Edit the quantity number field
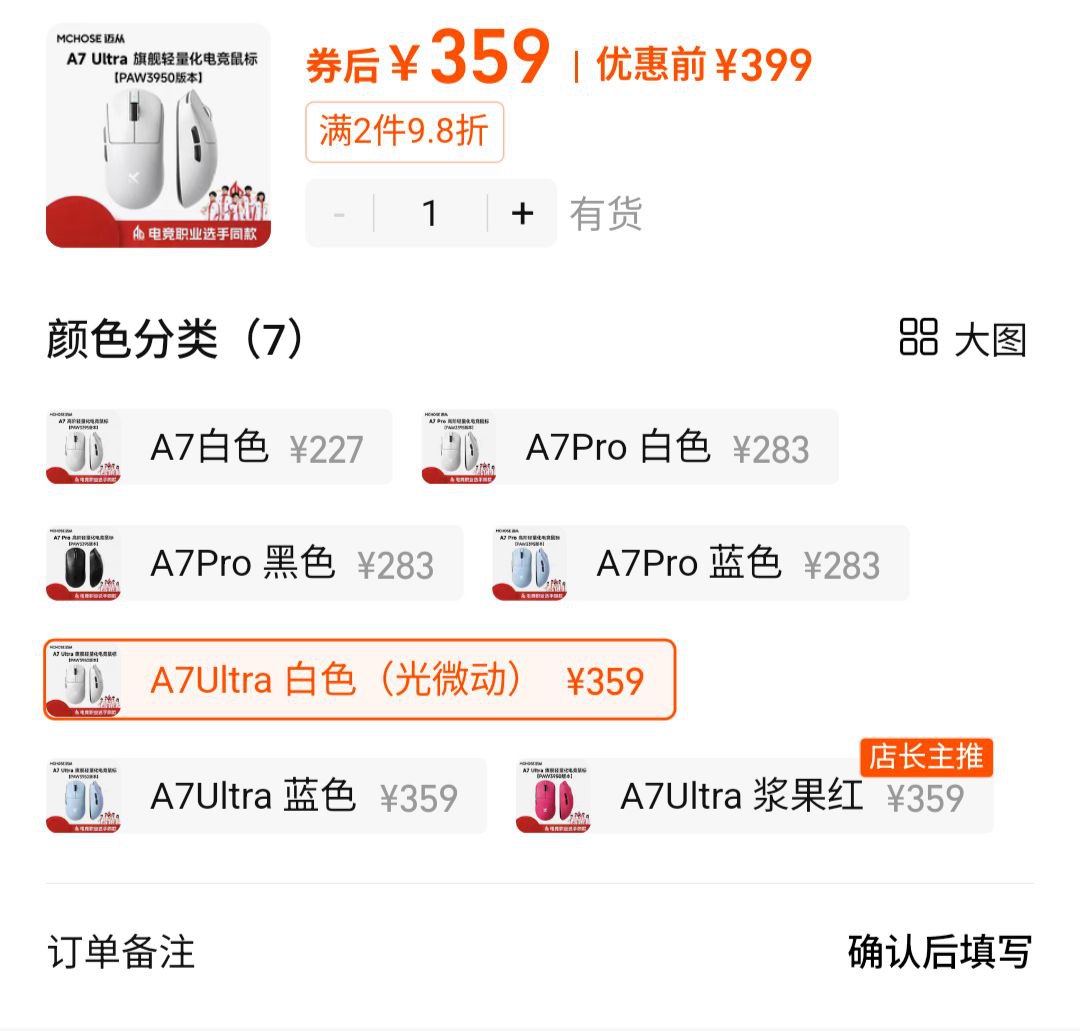The height and width of the screenshot is (1031, 1080). pyautogui.click(x=430, y=213)
